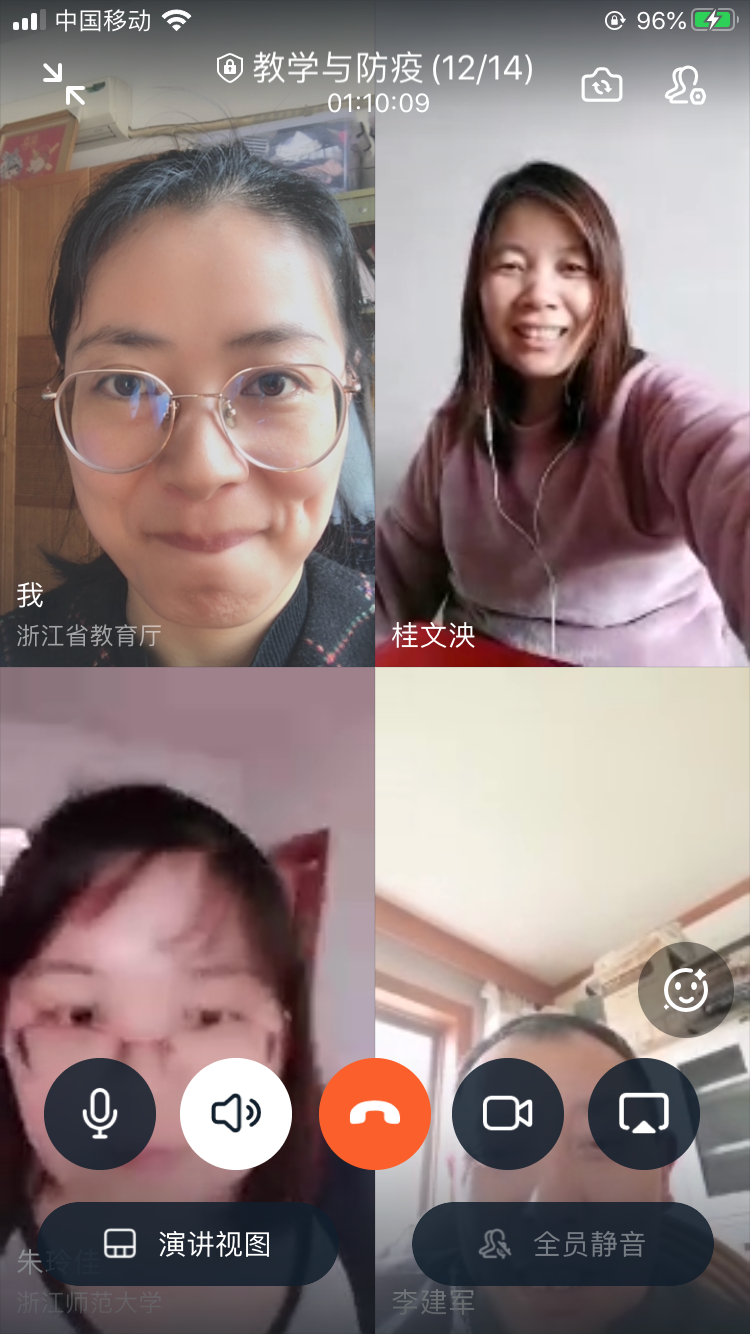Screen dimensions: 750x1334
Task: Minimize the video call window
Action: (x=64, y=84)
